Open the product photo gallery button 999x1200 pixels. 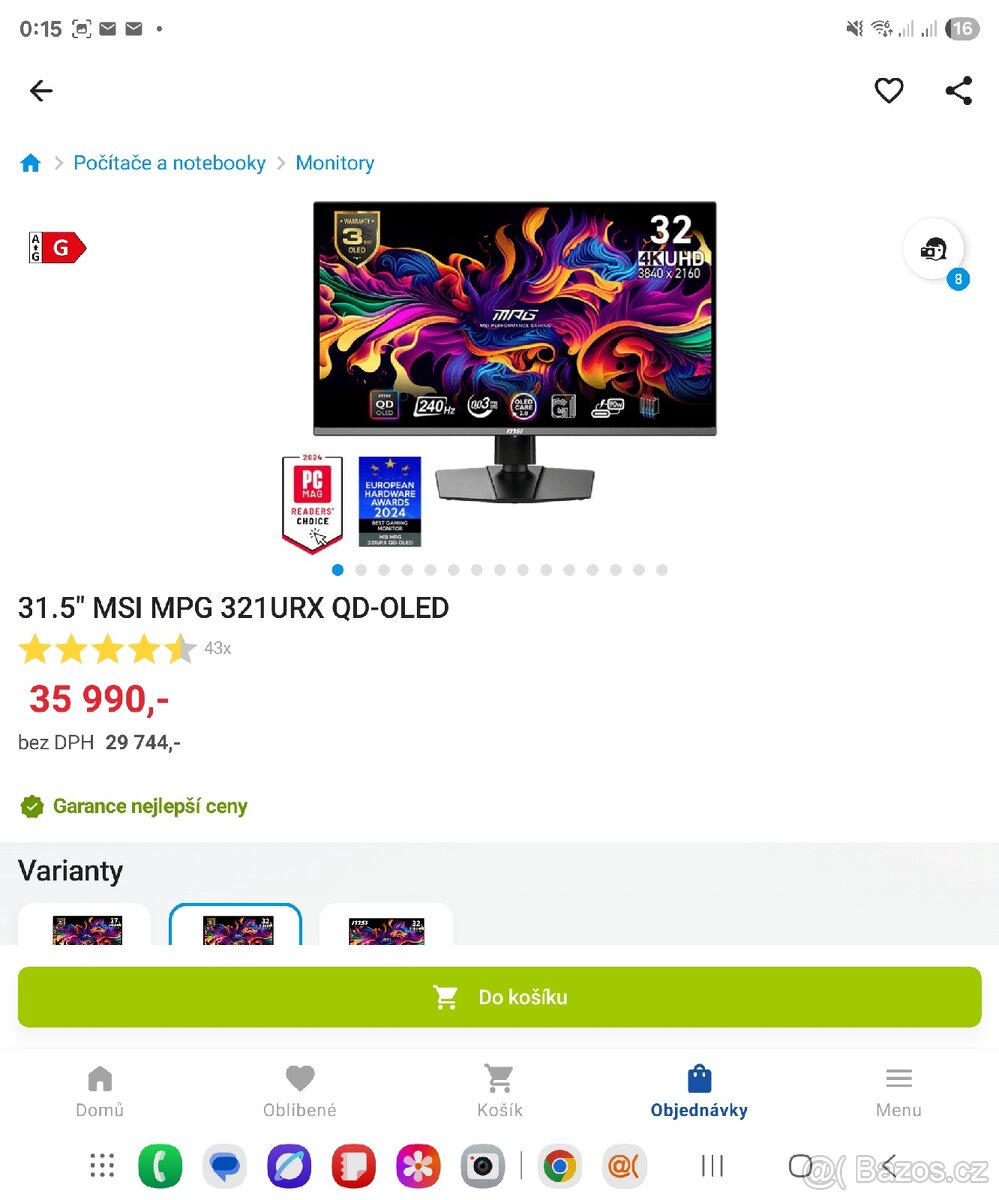click(934, 250)
